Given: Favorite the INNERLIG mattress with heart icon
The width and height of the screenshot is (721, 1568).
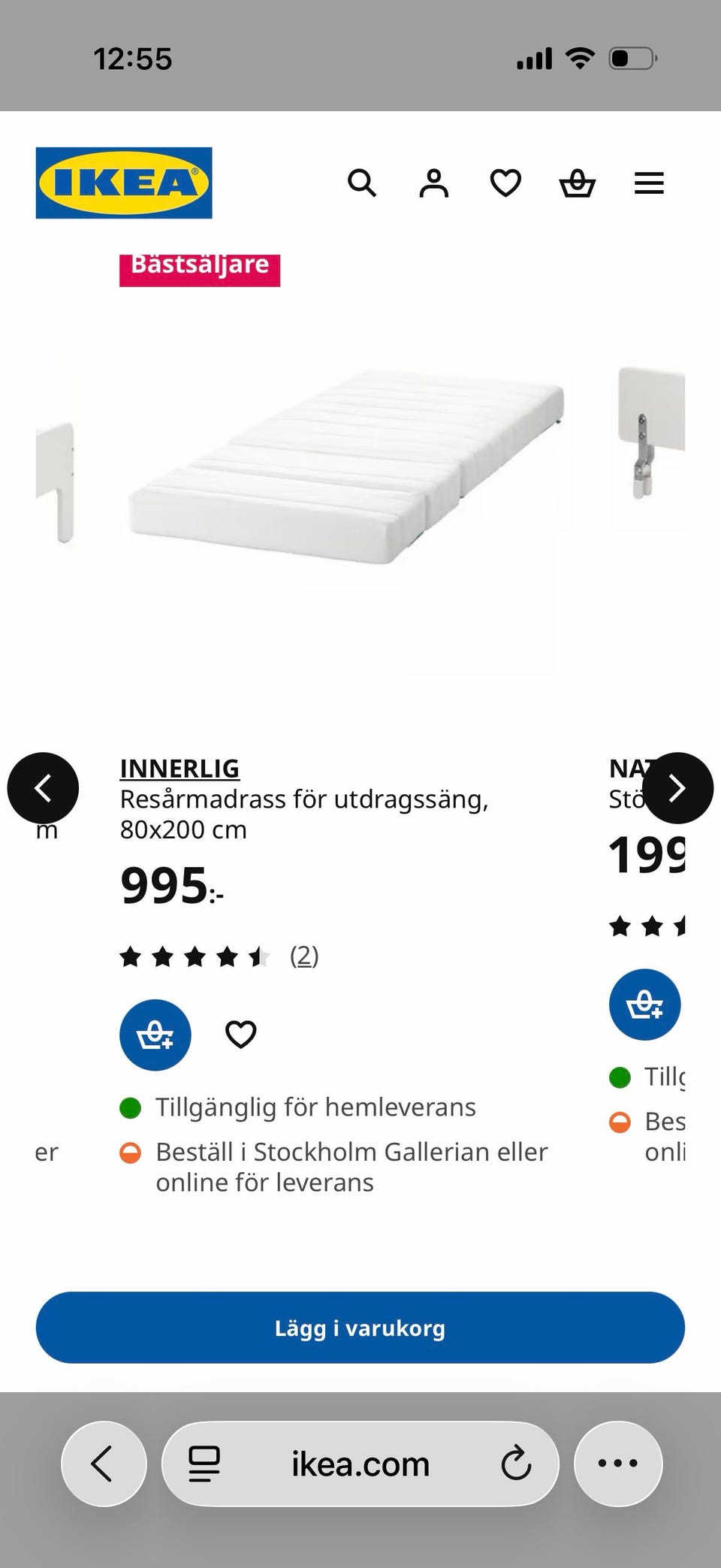Looking at the screenshot, I should click(240, 1035).
